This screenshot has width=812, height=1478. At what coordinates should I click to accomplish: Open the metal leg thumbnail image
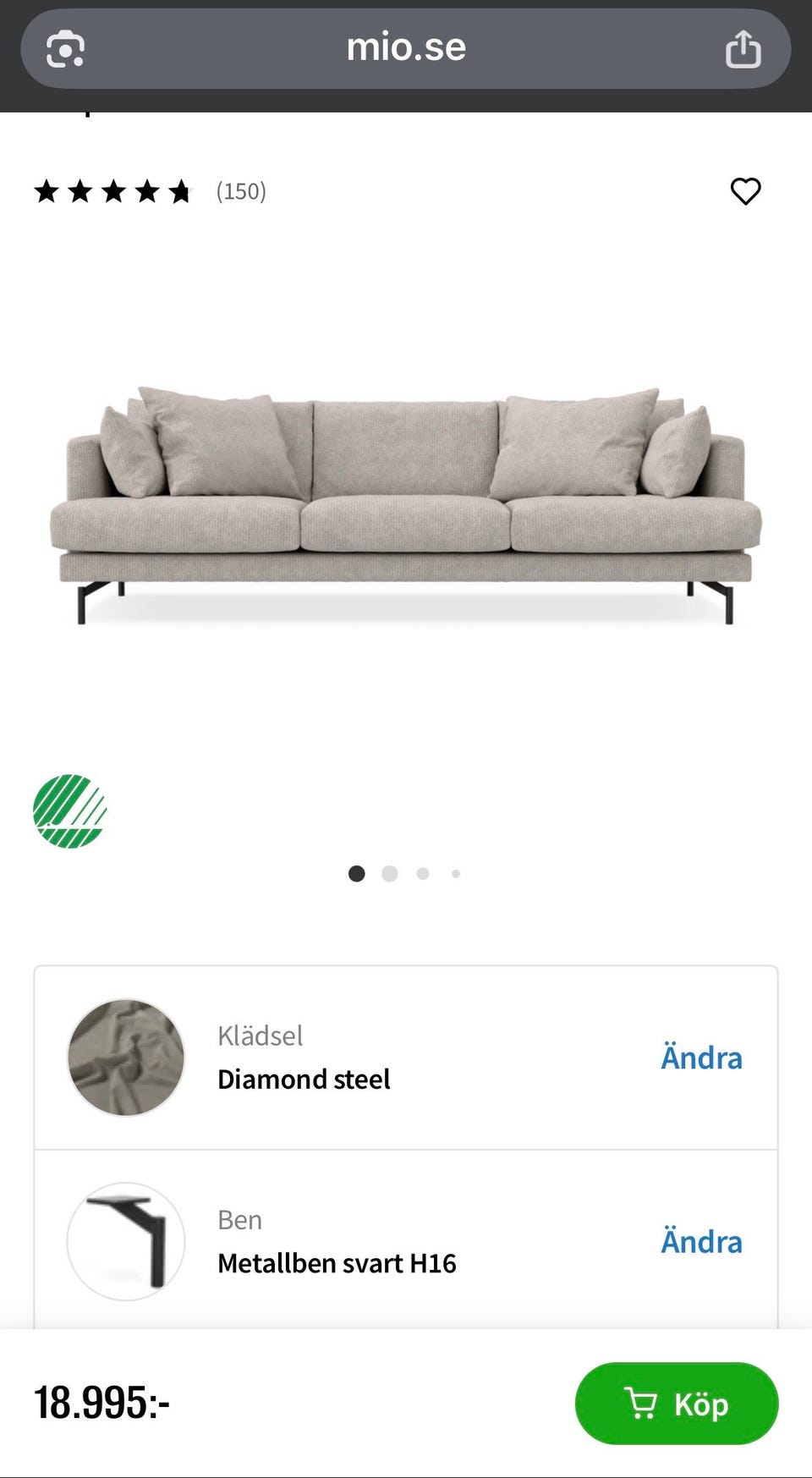point(123,1243)
